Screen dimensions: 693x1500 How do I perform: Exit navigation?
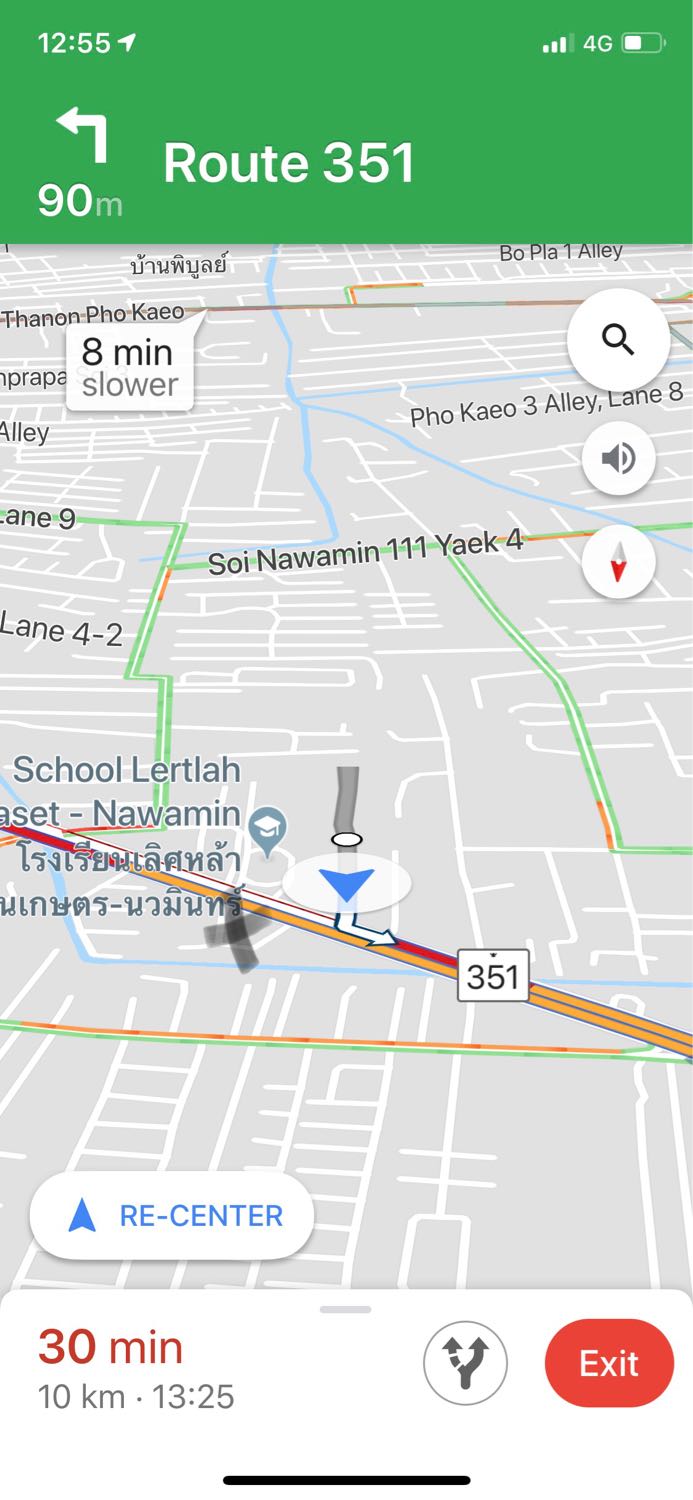coord(609,1363)
